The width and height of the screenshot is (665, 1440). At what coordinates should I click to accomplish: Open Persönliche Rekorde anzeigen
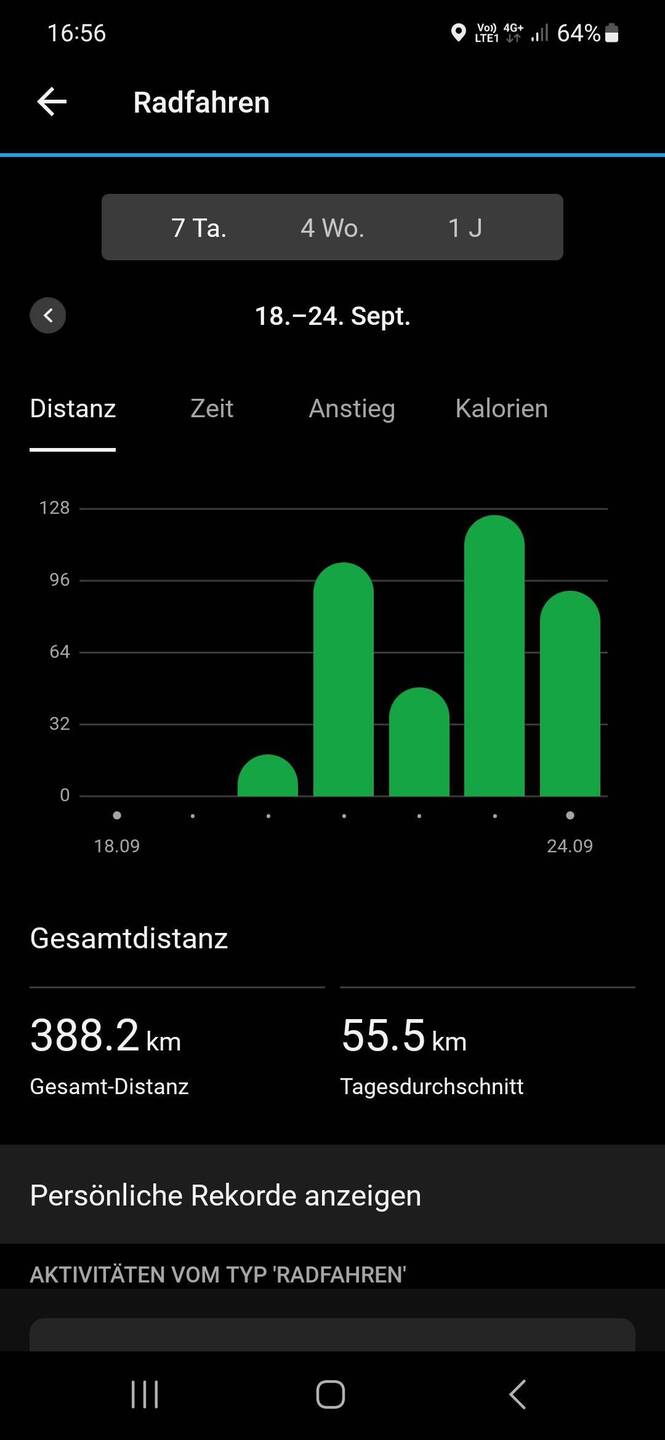point(332,1195)
